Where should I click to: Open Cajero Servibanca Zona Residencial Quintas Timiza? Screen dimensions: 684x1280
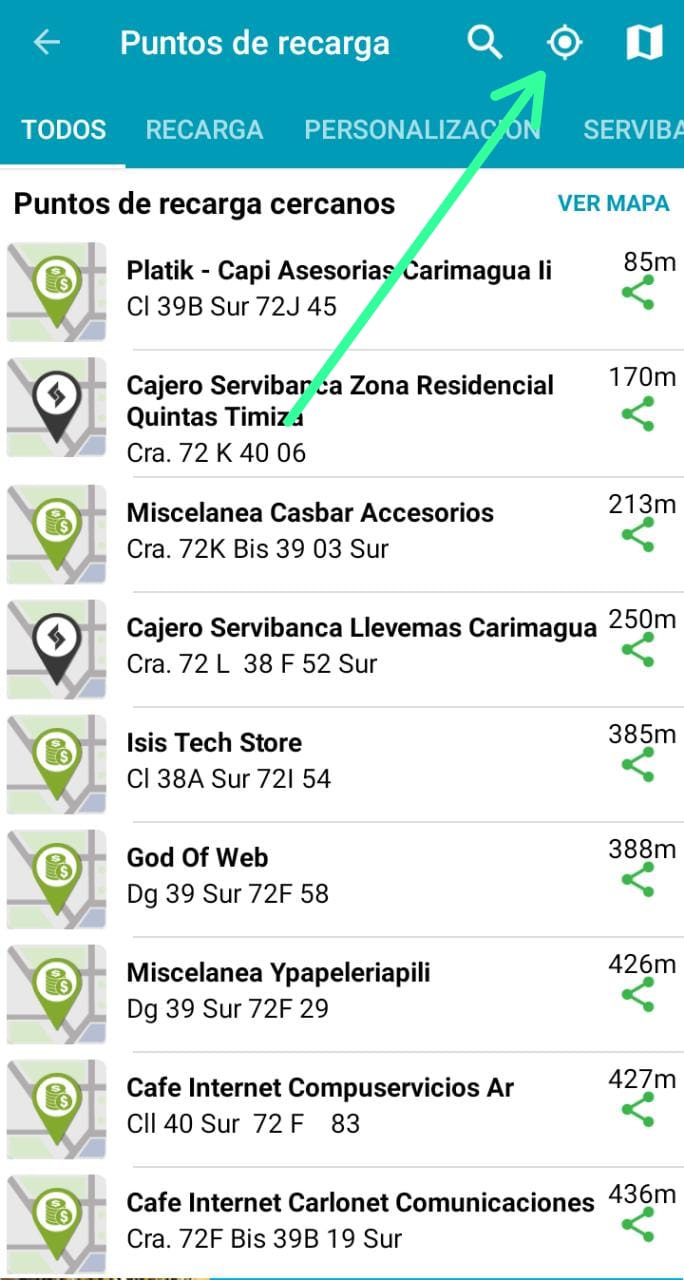pyautogui.click(x=340, y=400)
